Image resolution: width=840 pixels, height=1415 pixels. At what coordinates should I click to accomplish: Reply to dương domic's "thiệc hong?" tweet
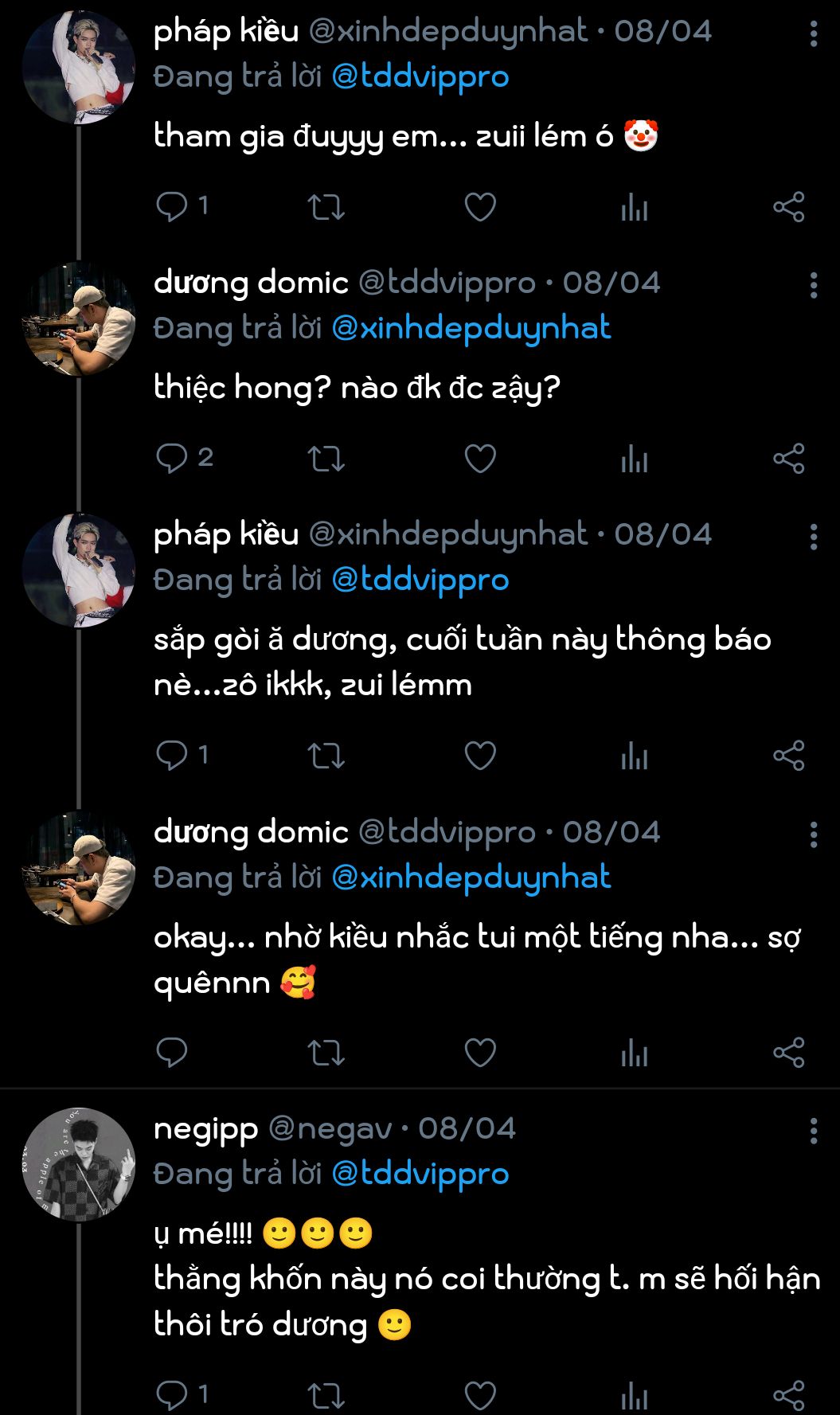pyautogui.click(x=171, y=459)
